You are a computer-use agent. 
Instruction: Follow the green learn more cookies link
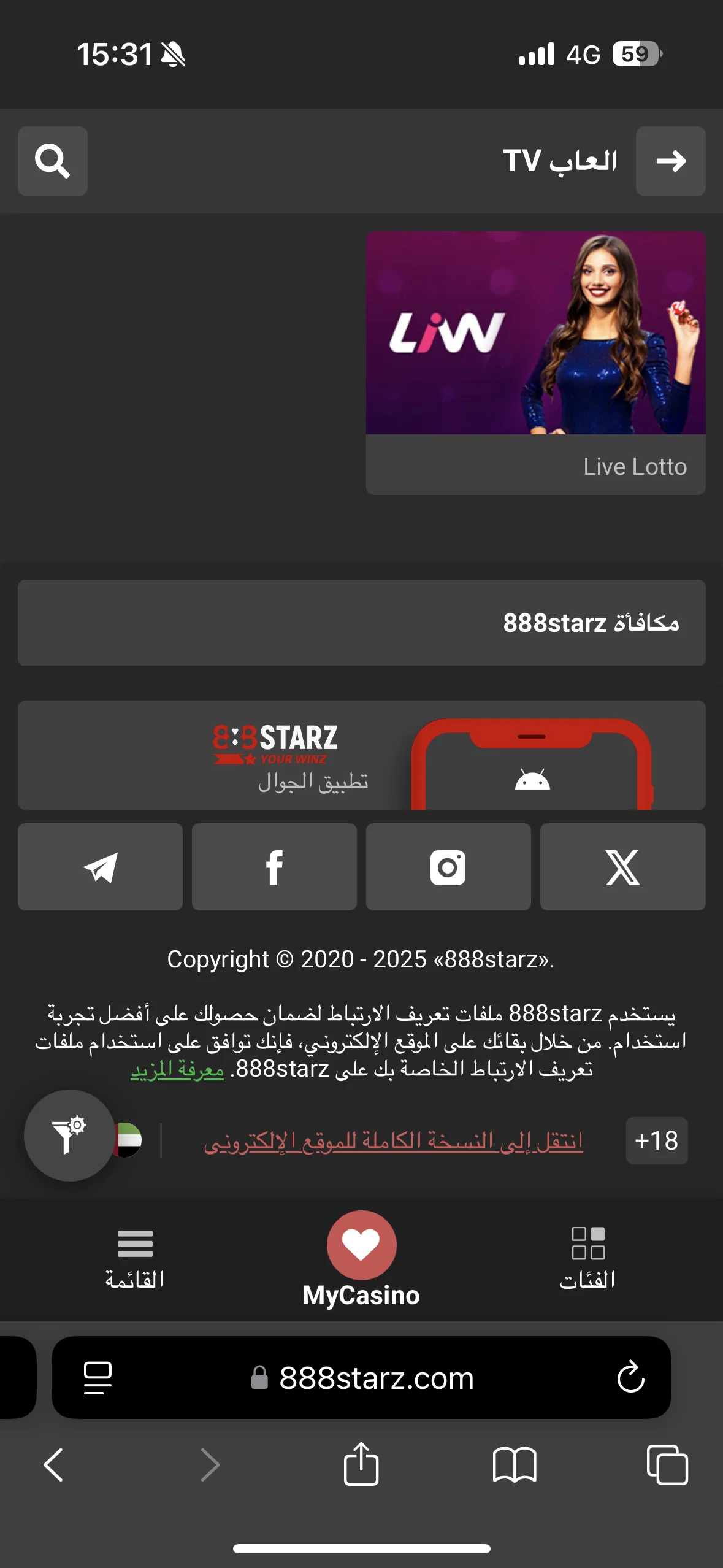[x=177, y=1069]
